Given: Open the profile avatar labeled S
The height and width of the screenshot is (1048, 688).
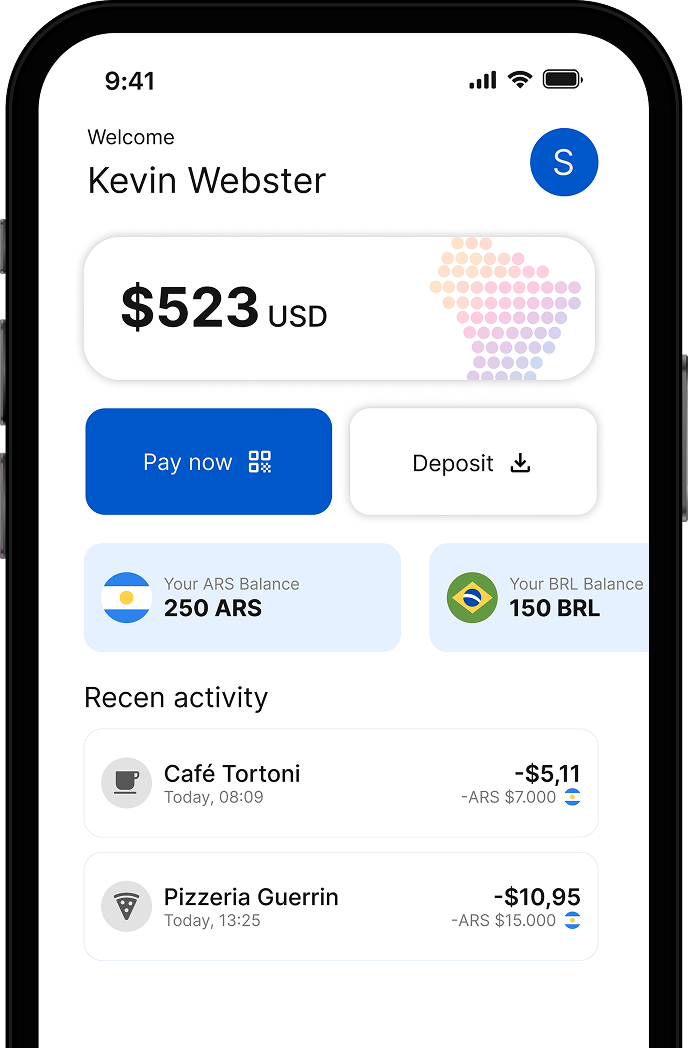Looking at the screenshot, I should [x=564, y=162].
